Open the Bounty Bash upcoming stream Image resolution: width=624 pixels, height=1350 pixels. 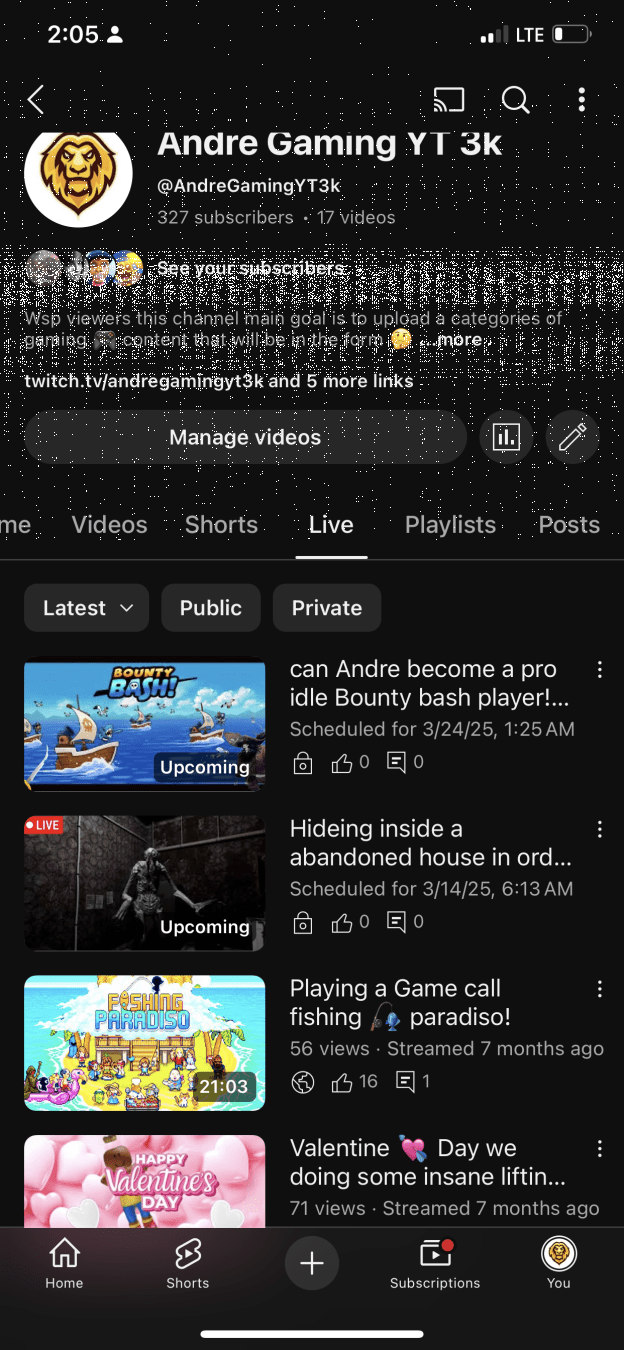tap(145, 722)
